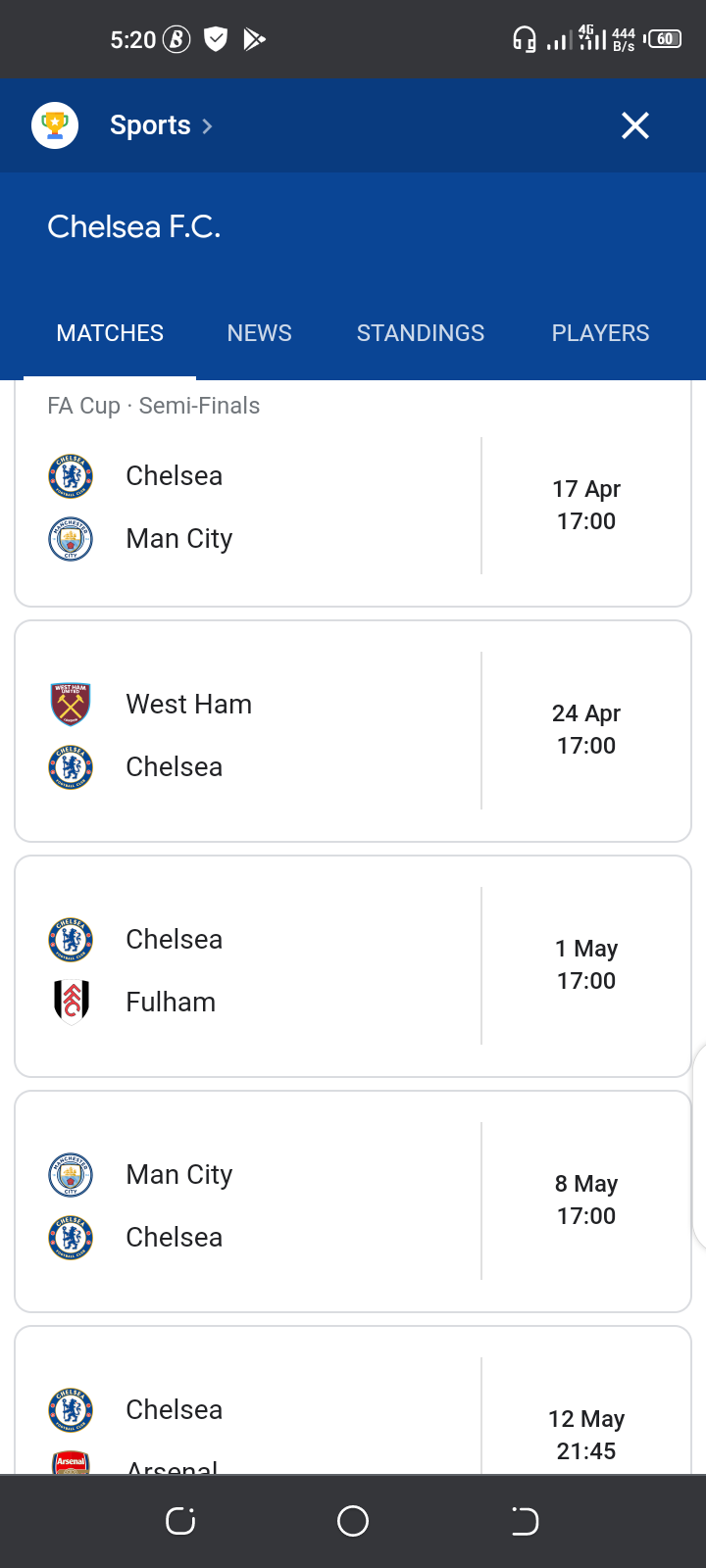
Task: Switch to the News tab
Action: [259, 333]
